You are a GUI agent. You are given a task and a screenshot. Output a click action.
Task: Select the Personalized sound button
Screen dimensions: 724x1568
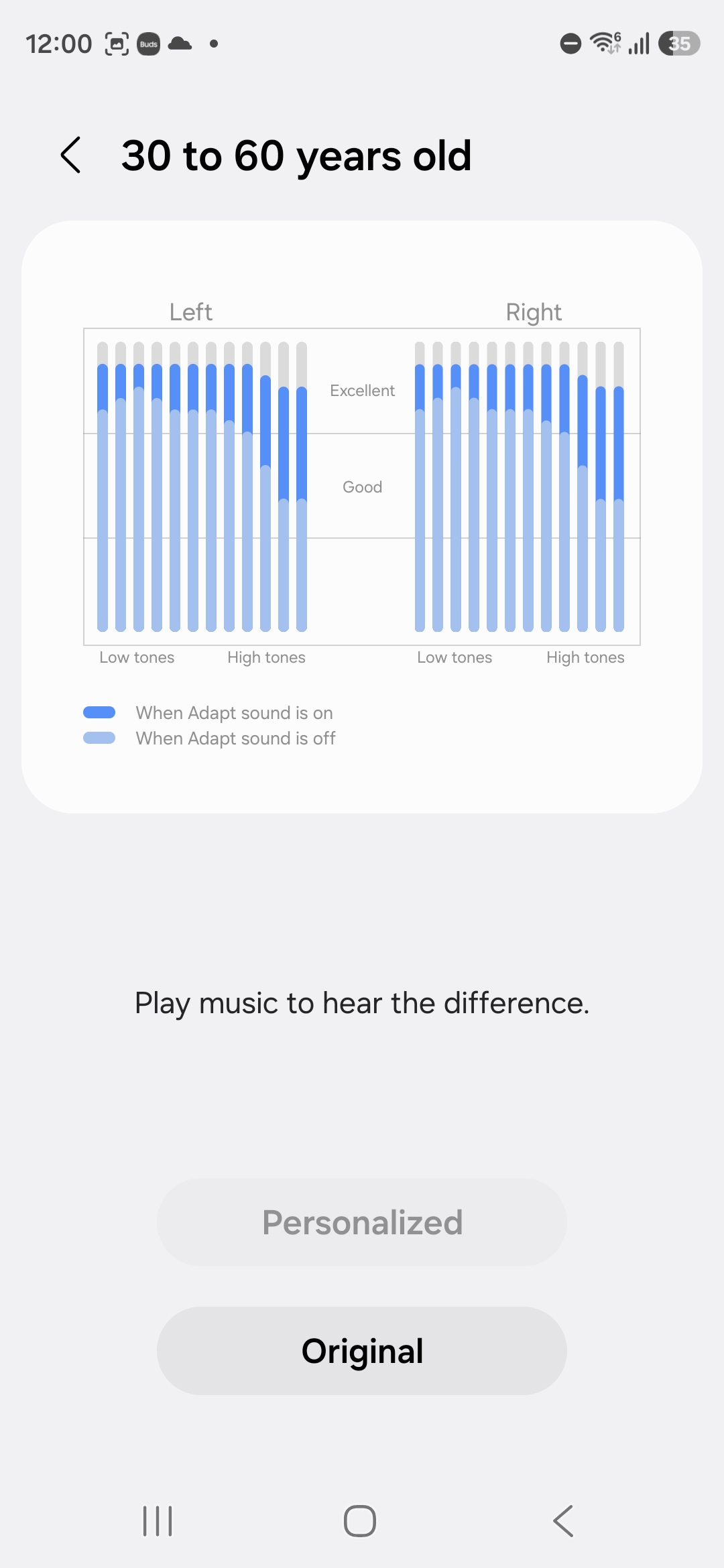coord(362,1222)
